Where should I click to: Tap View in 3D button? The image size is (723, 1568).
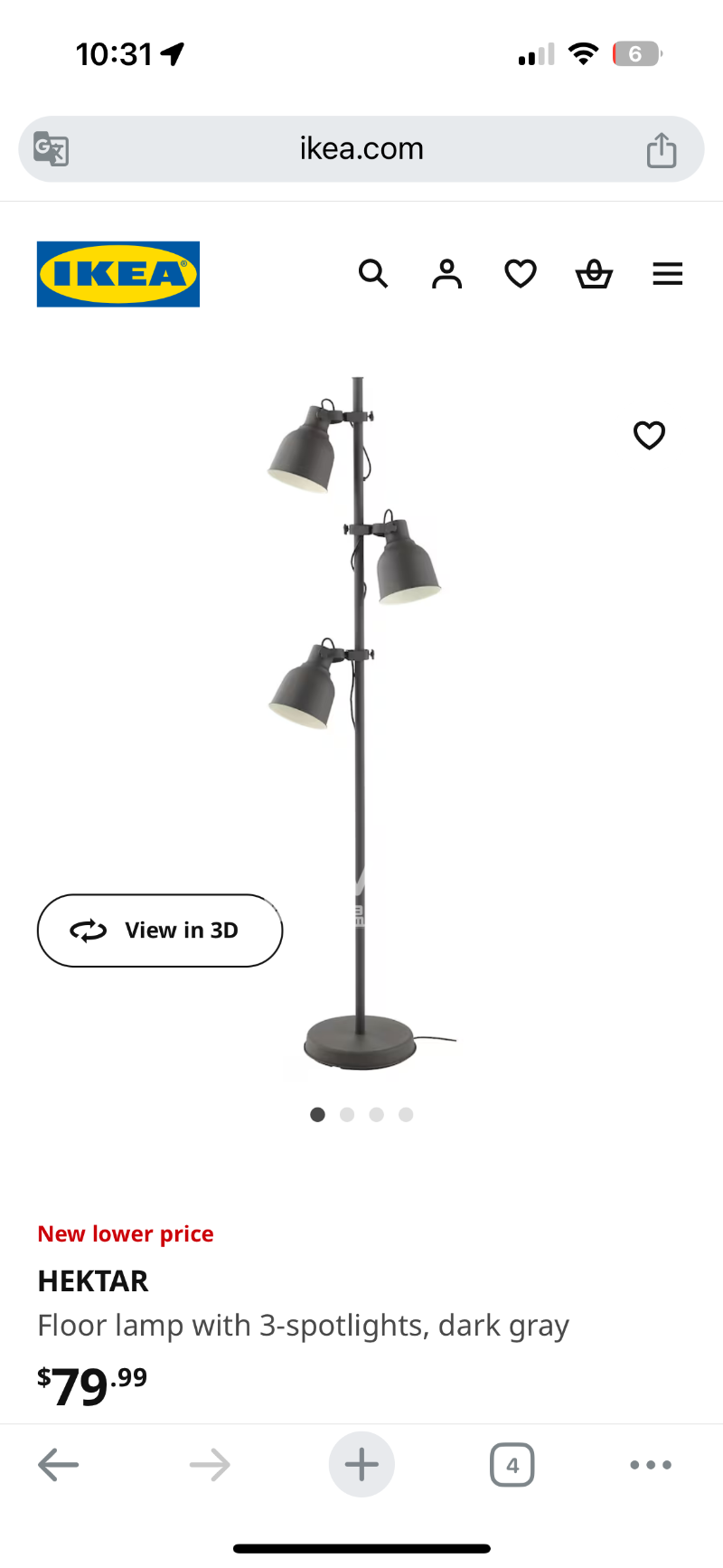pos(160,930)
